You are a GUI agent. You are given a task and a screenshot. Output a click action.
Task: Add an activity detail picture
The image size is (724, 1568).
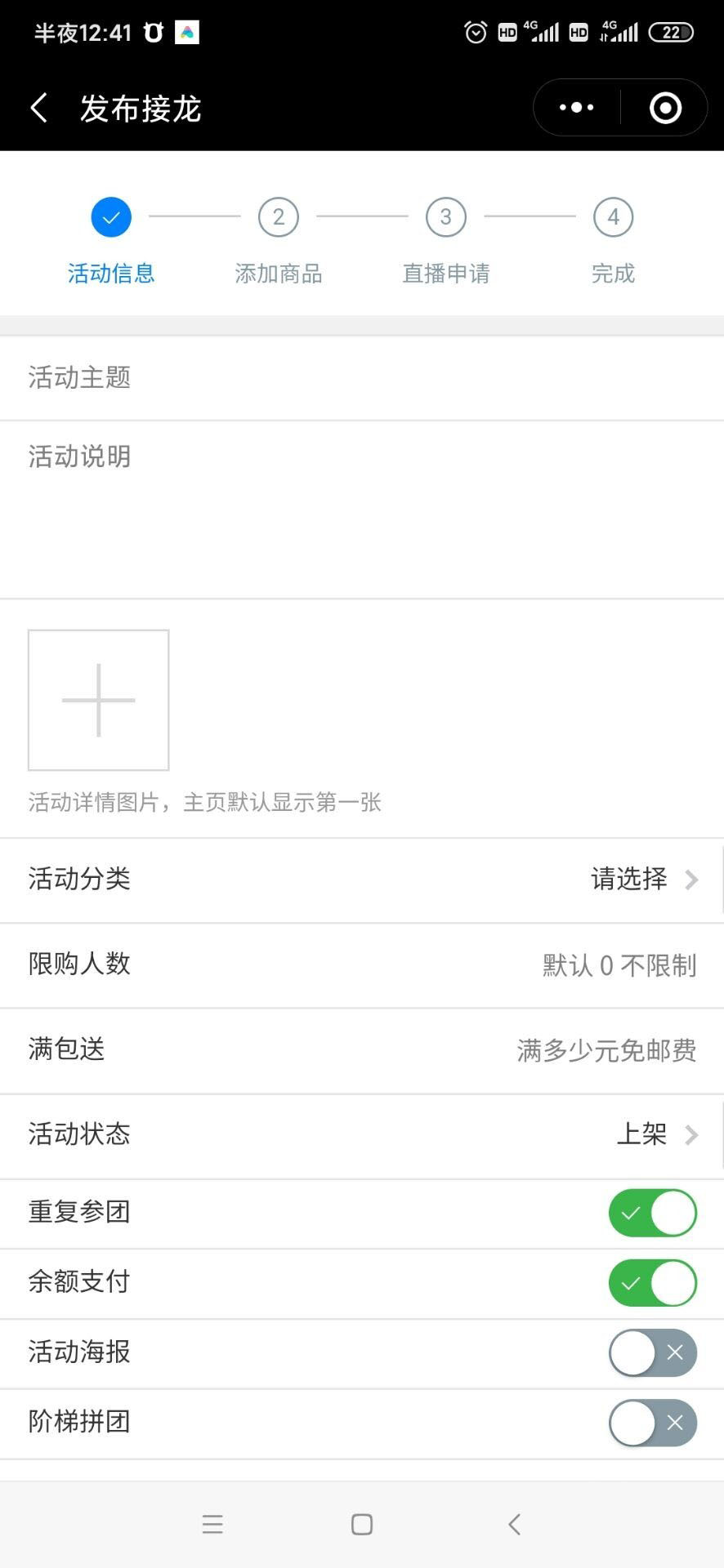click(x=99, y=700)
